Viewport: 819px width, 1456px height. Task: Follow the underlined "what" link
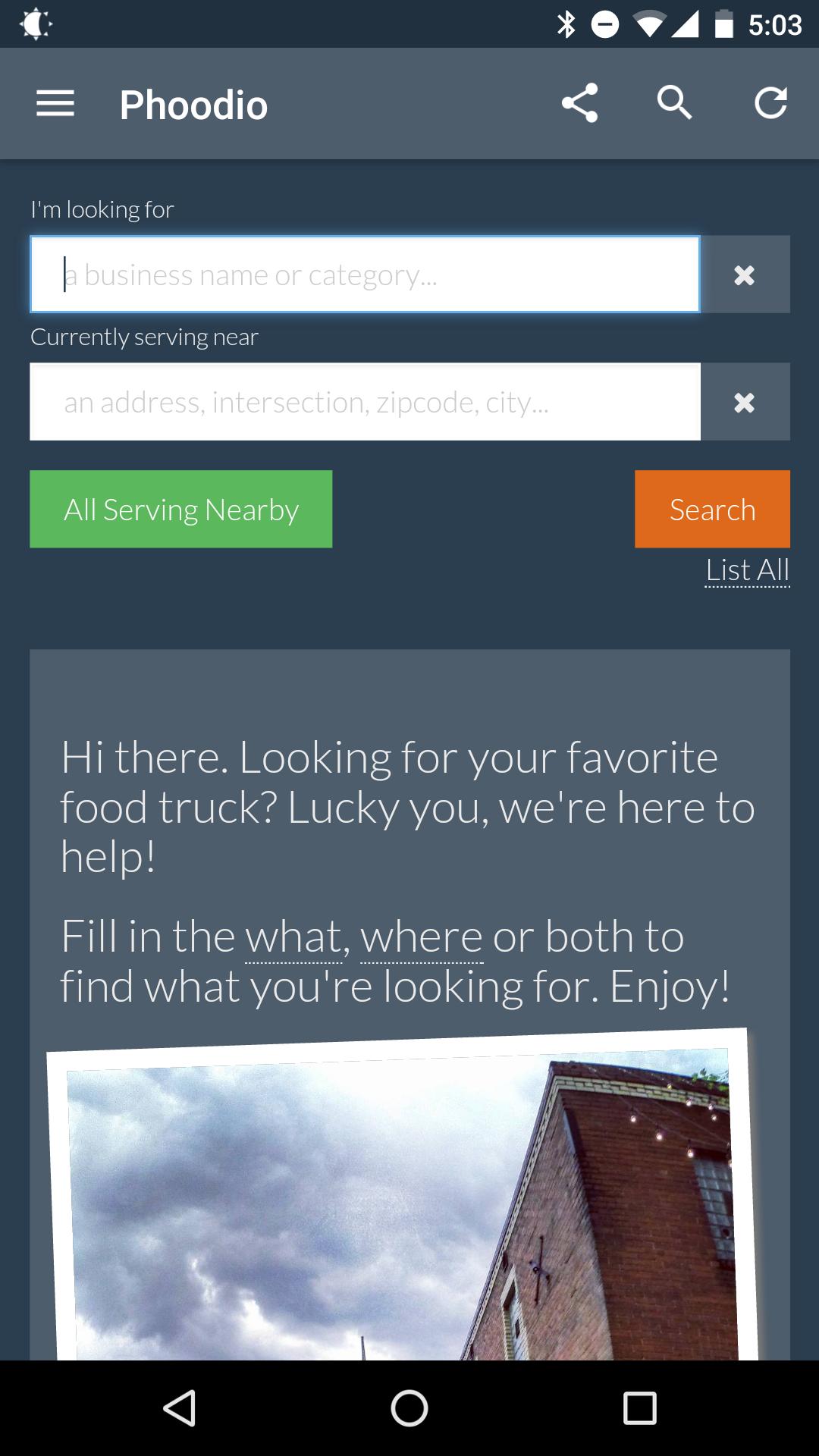point(293,937)
